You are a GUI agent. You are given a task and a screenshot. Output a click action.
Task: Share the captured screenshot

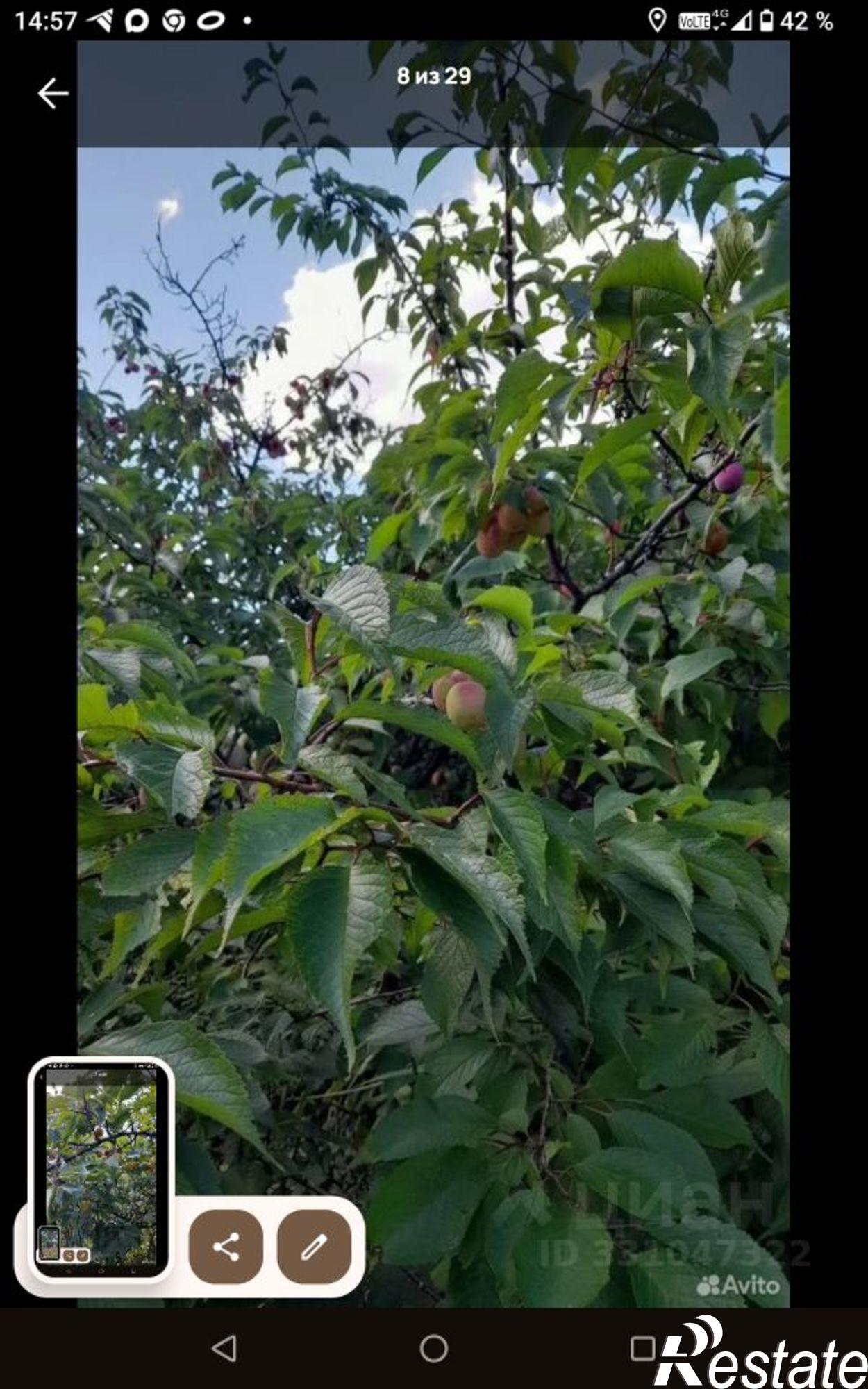[x=226, y=1247]
